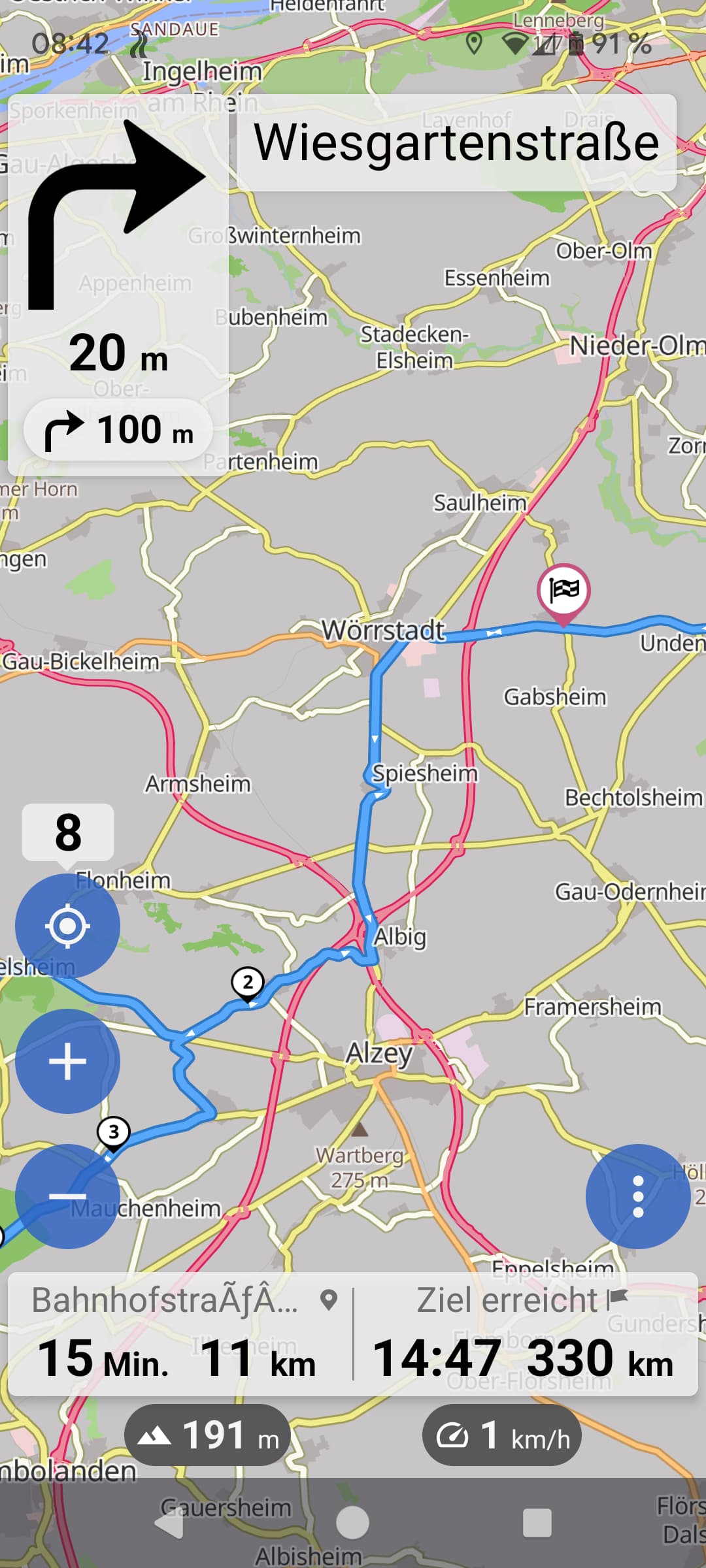Viewport: 706px width, 1568px height.
Task: Center the map on my location
Action: click(67, 926)
